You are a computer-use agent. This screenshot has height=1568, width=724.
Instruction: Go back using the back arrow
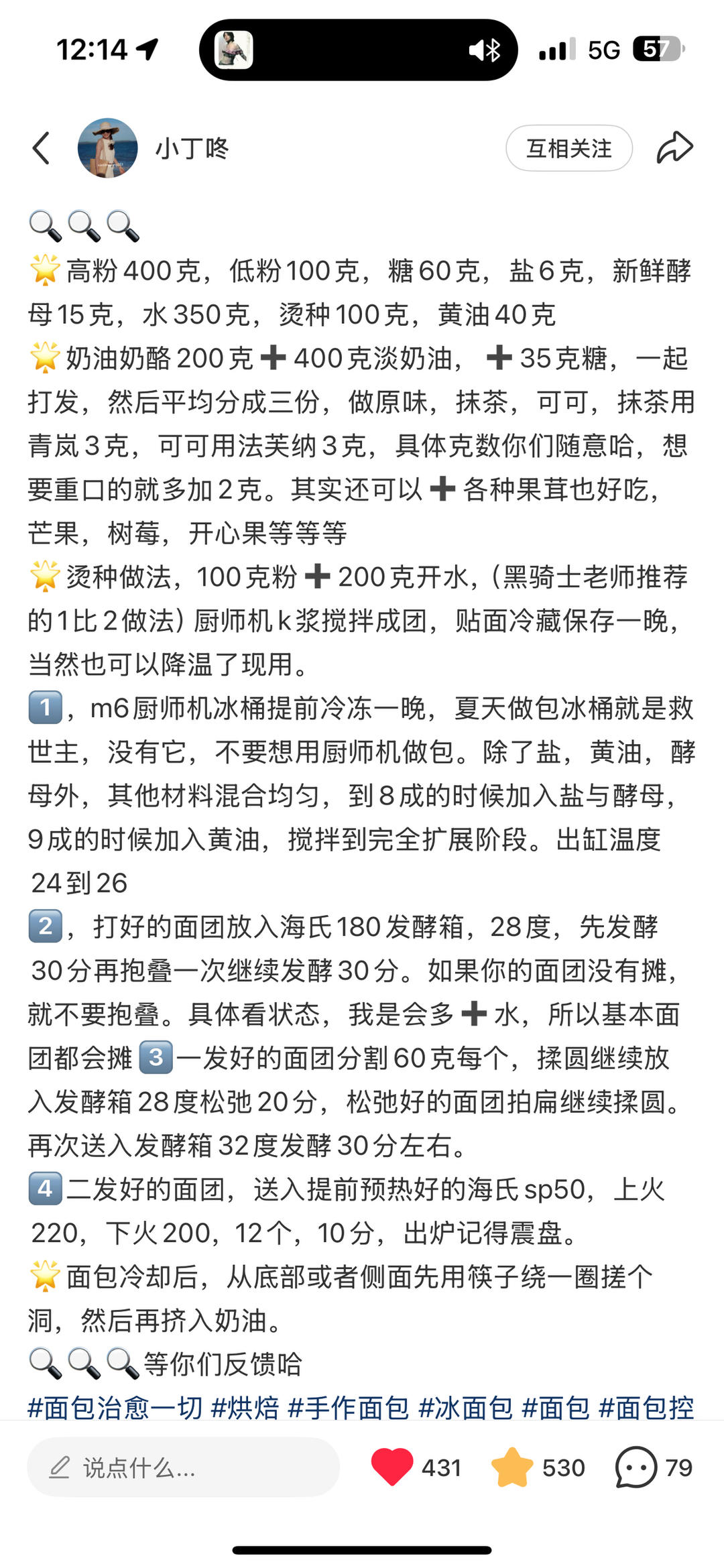click(42, 148)
